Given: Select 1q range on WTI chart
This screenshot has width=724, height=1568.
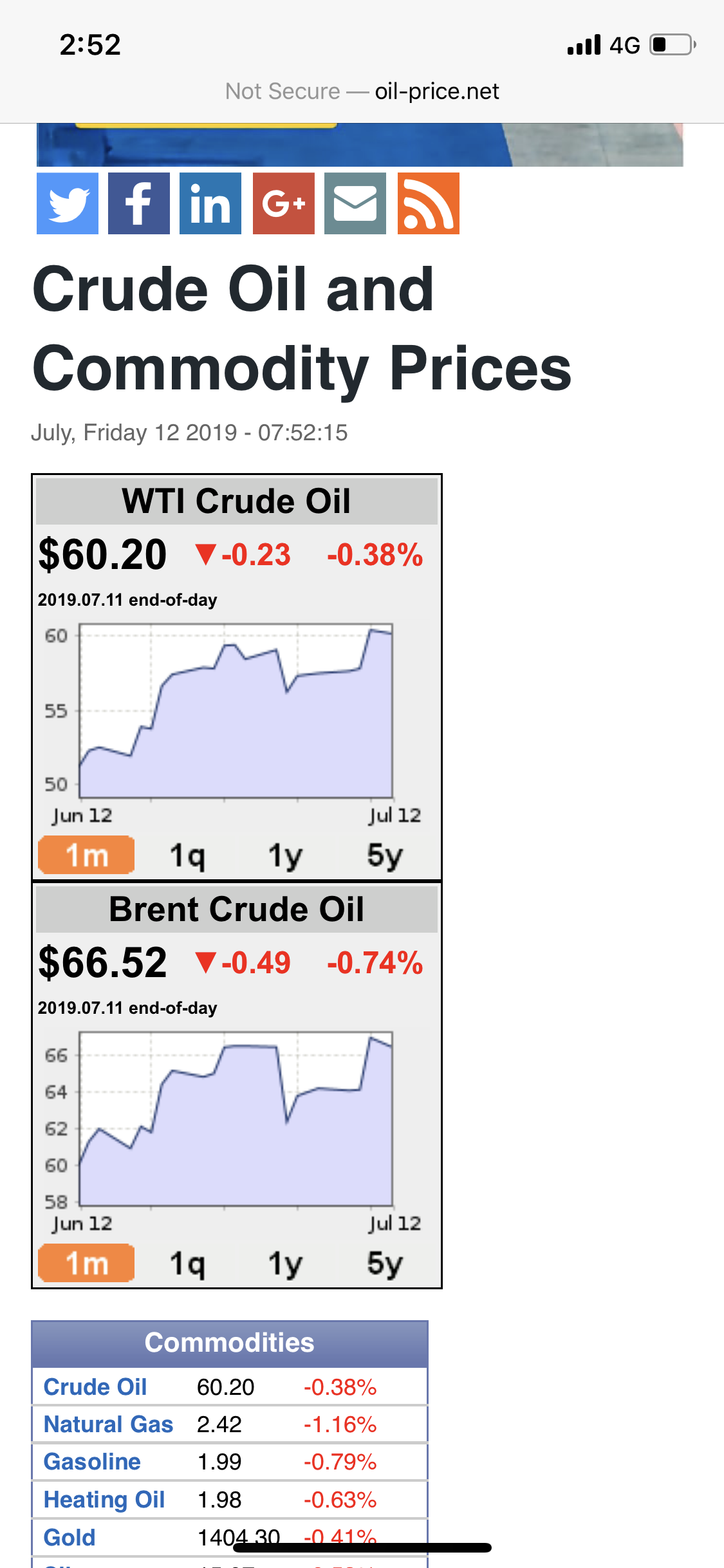Looking at the screenshot, I should 187,855.
